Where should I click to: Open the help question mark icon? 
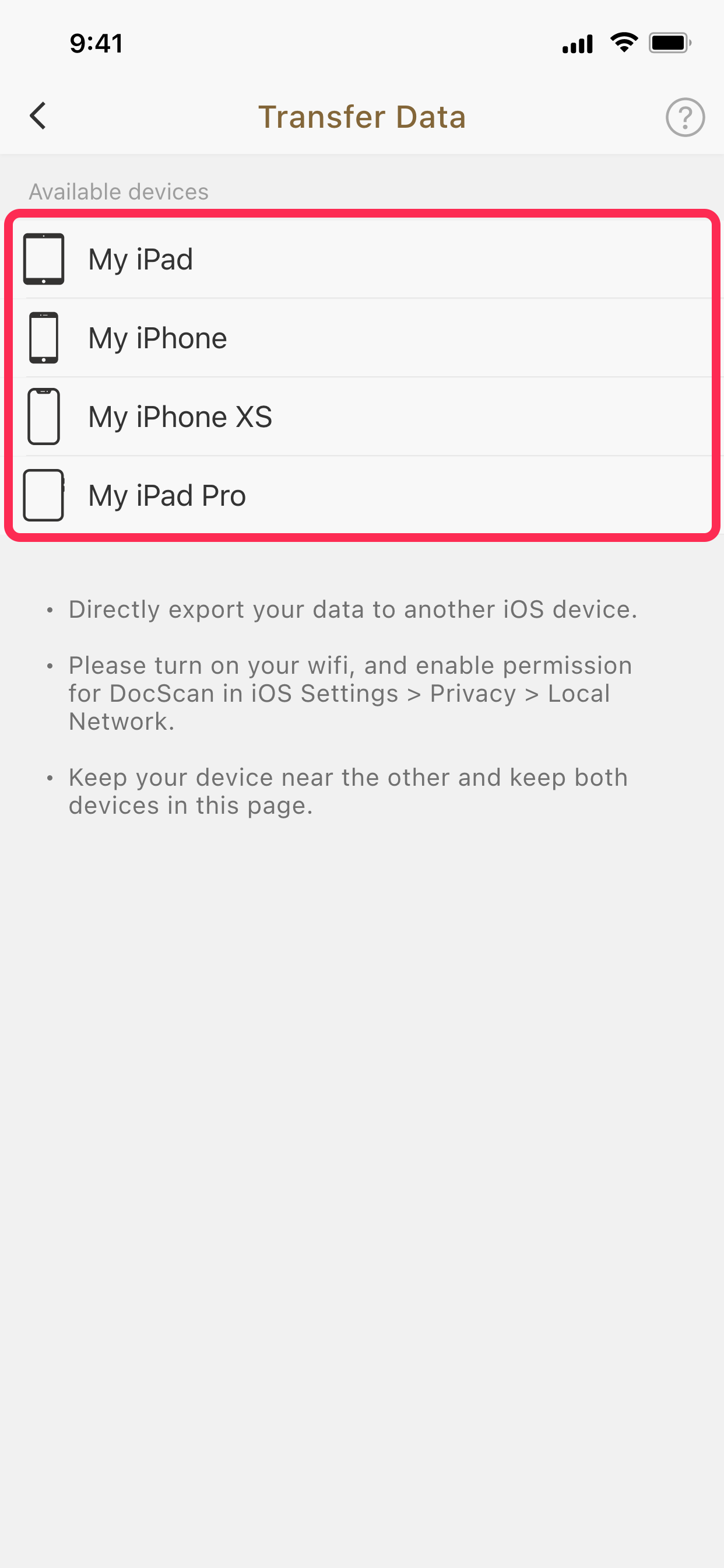pos(685,117)
